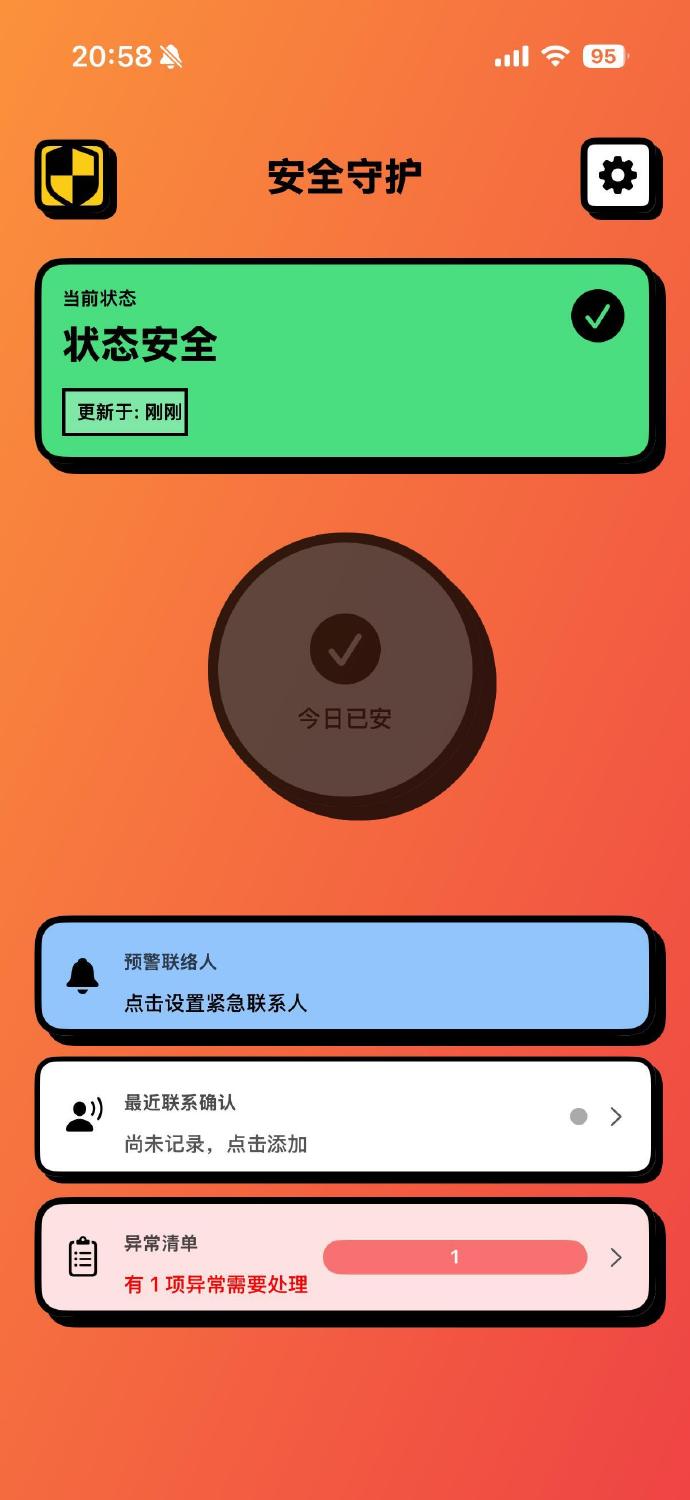Open the 状态安全 status card
Viewport: 690px width, 1500px height.
tap(344, 361)
